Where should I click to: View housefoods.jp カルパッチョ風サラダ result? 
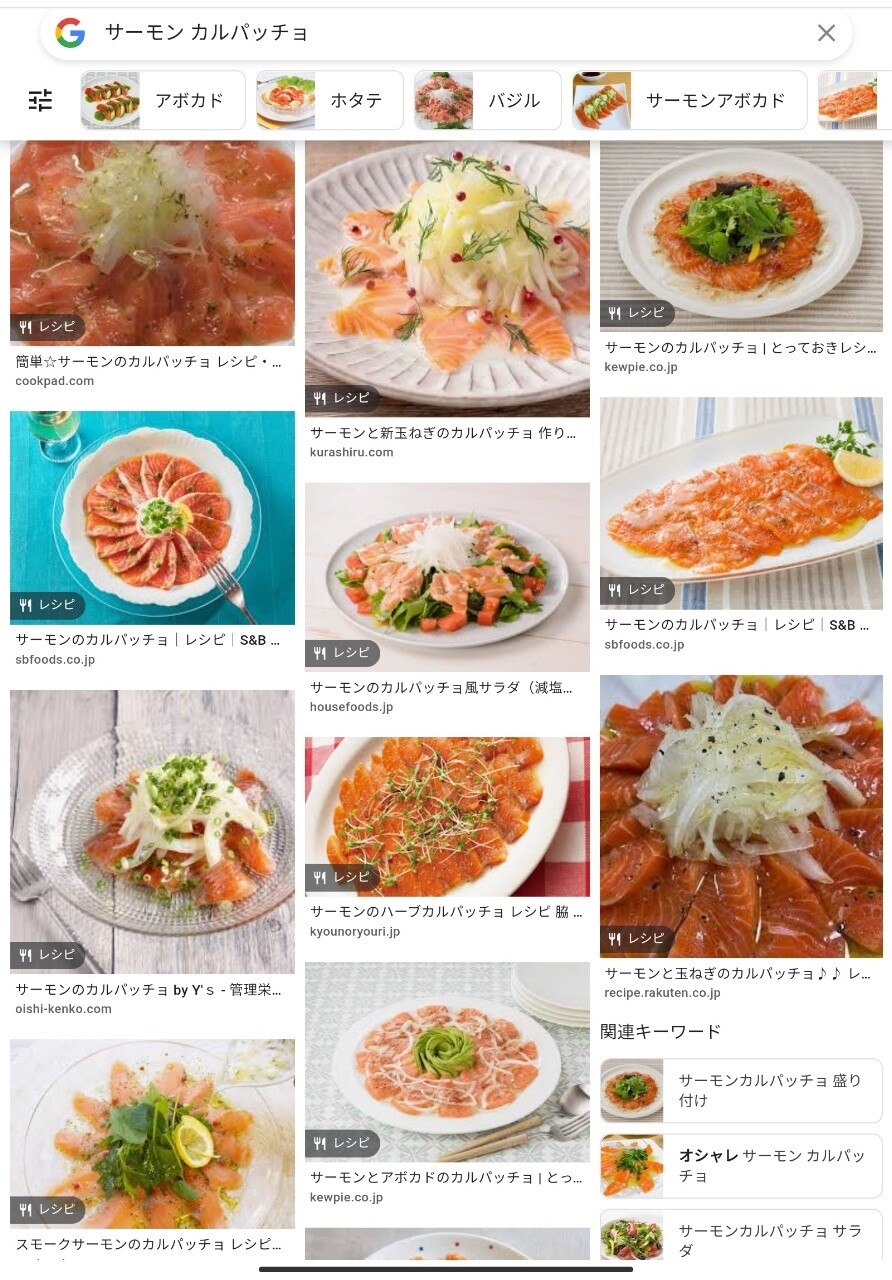pos(447,577)
